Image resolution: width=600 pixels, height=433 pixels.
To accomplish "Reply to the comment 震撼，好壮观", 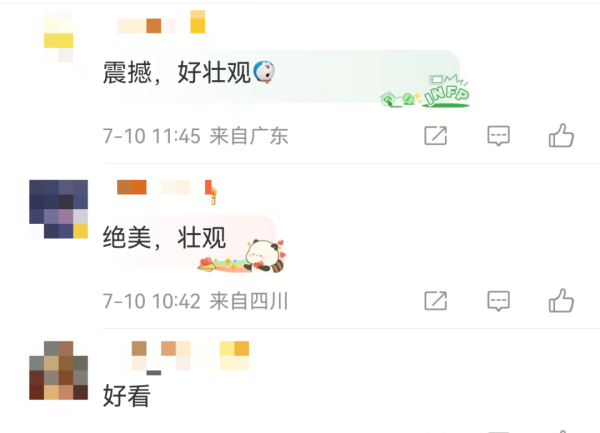I will pyautogui.click(x=498, y=136).
